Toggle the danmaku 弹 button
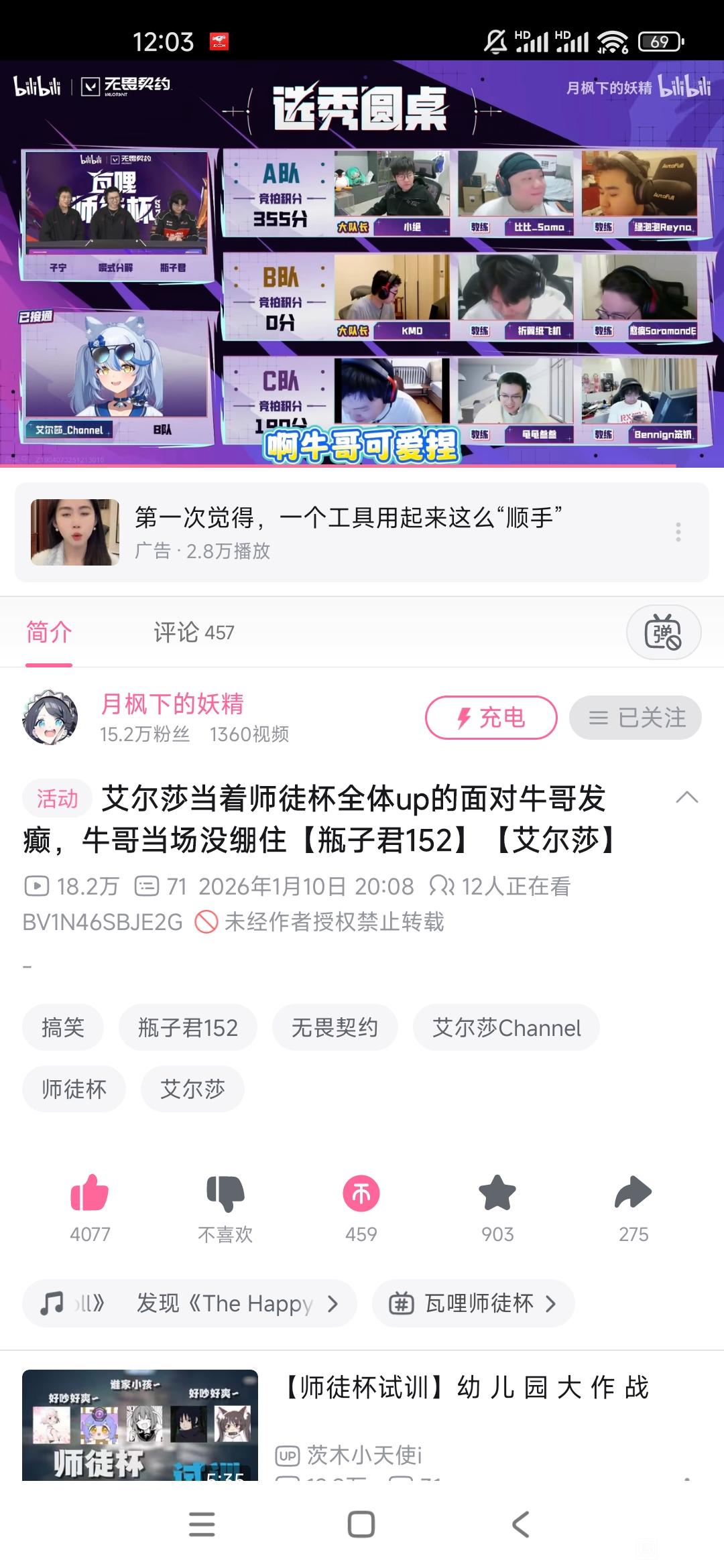This screenshot has height=1568, width=724. tap(663, 632)
